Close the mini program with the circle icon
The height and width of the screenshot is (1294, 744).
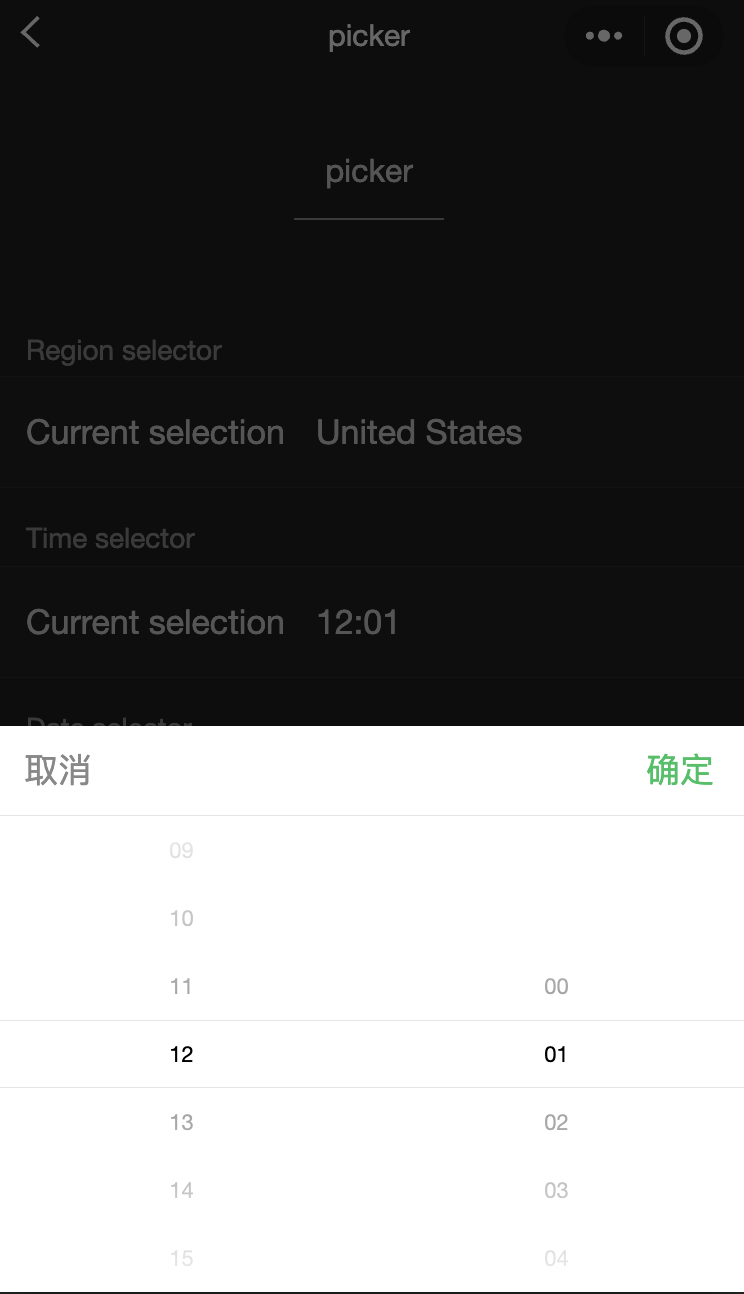[x=684, y=36]
